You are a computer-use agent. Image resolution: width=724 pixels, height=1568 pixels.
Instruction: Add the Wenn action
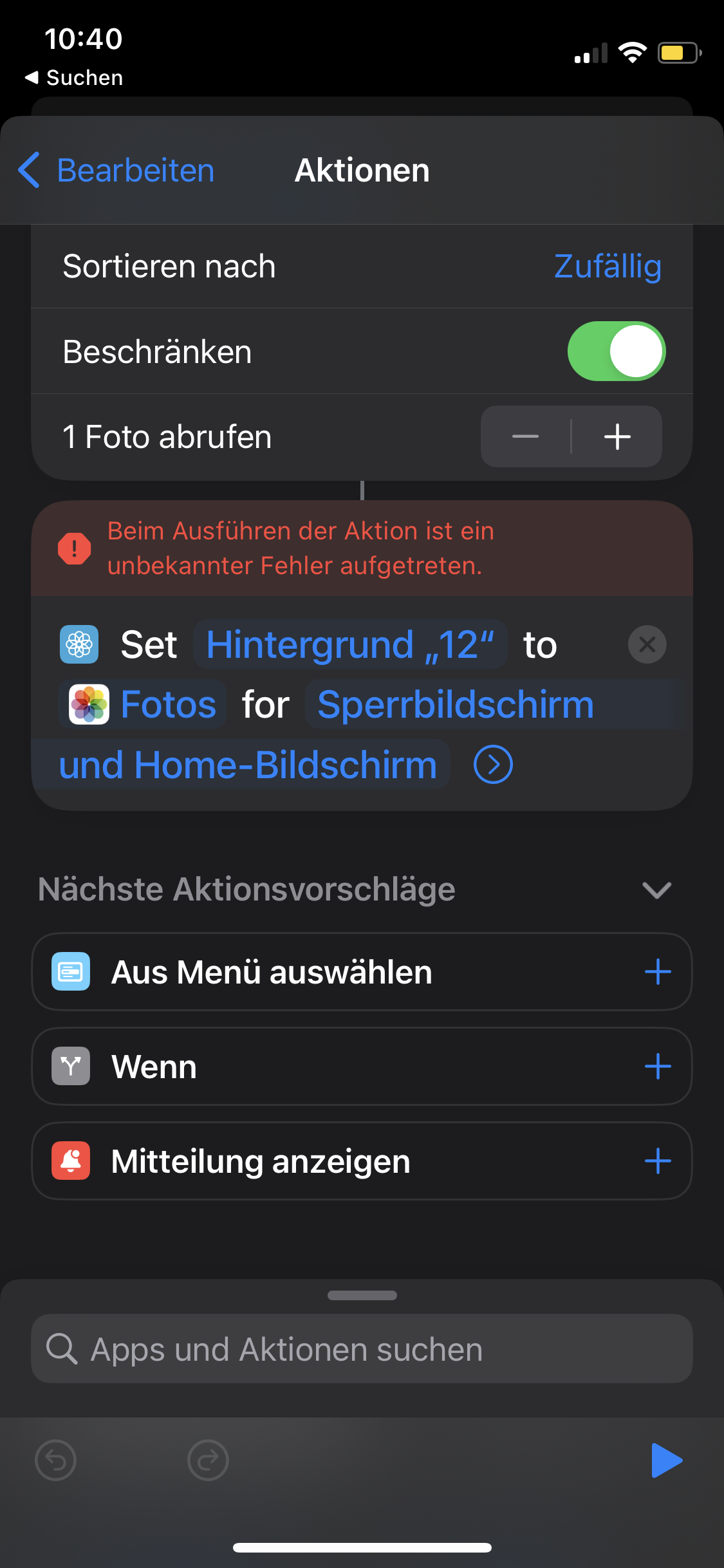658,1067
